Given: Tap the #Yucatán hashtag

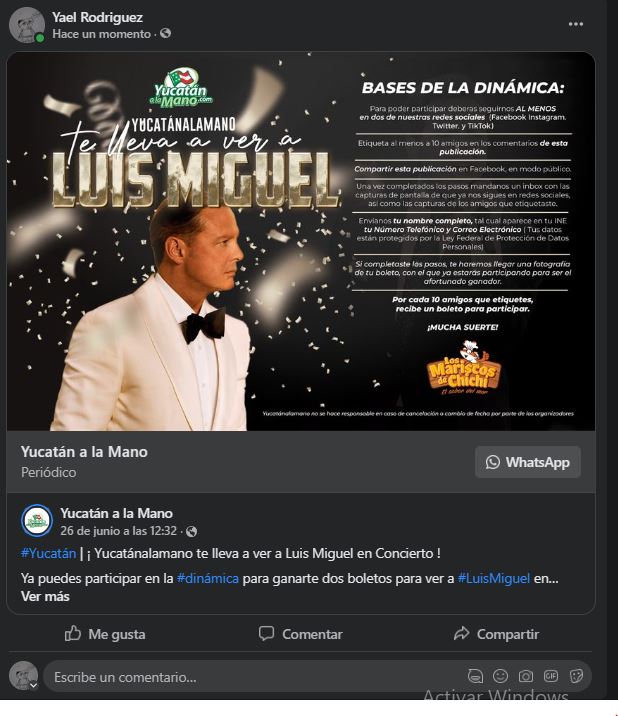Looking at the screenshot, I should click(x=48, y=553).
